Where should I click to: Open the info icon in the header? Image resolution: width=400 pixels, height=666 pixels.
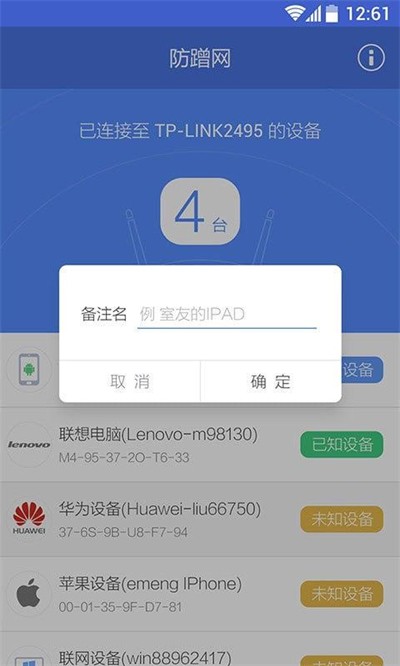[371, 58]
